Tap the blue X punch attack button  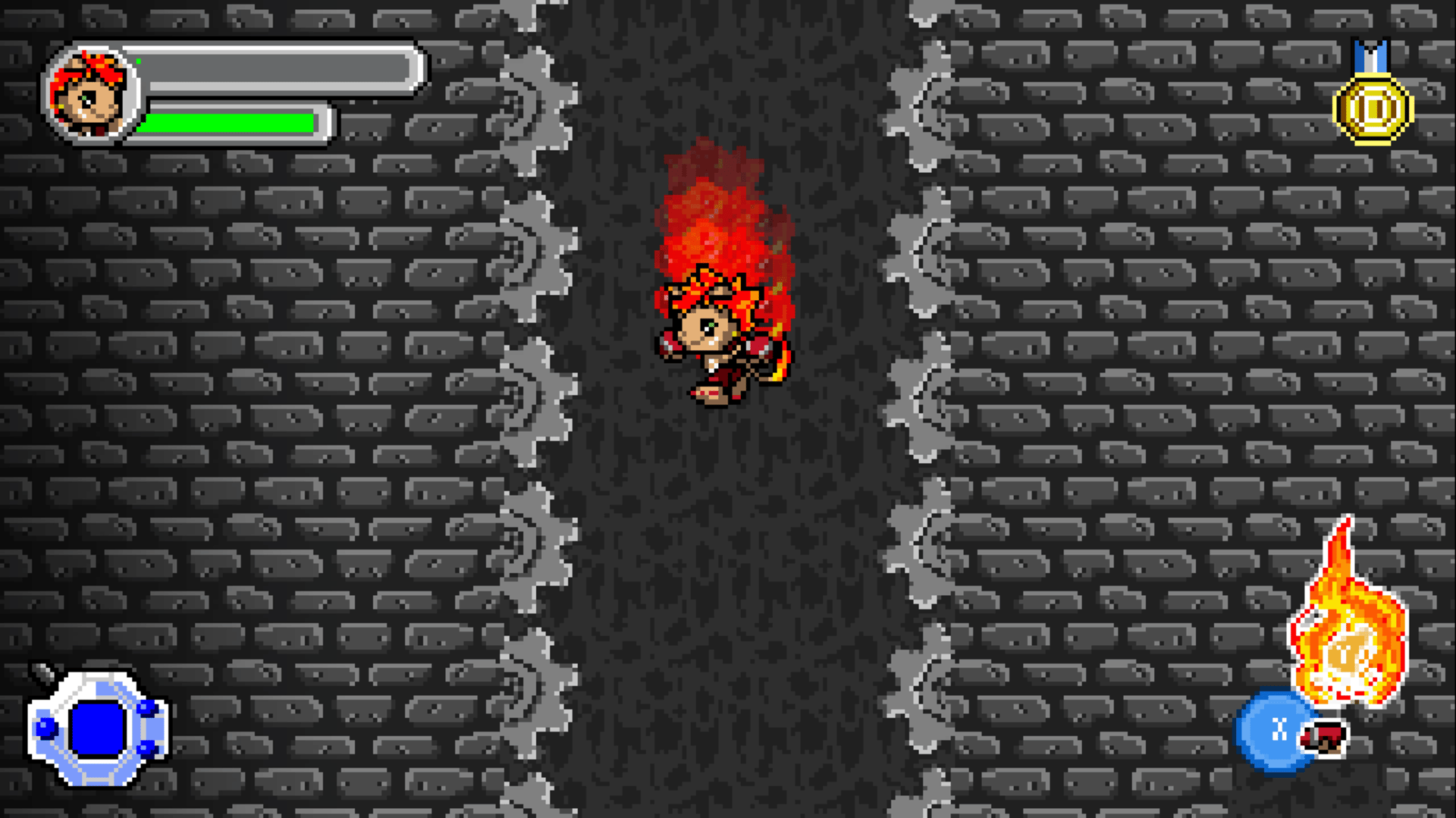(x=1279, y=730)
